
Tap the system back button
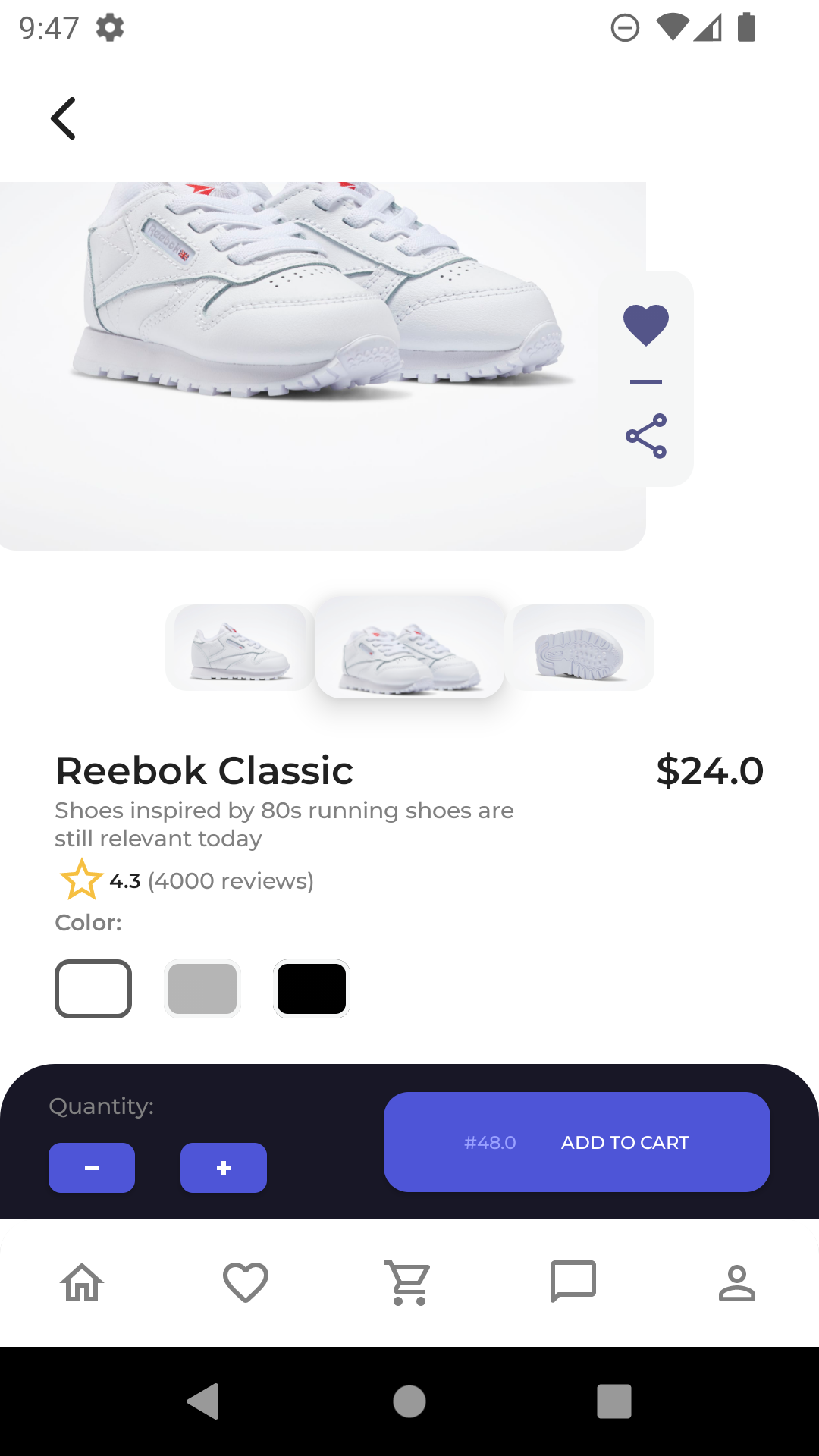pyautogui.click(x=203, y=1401)
